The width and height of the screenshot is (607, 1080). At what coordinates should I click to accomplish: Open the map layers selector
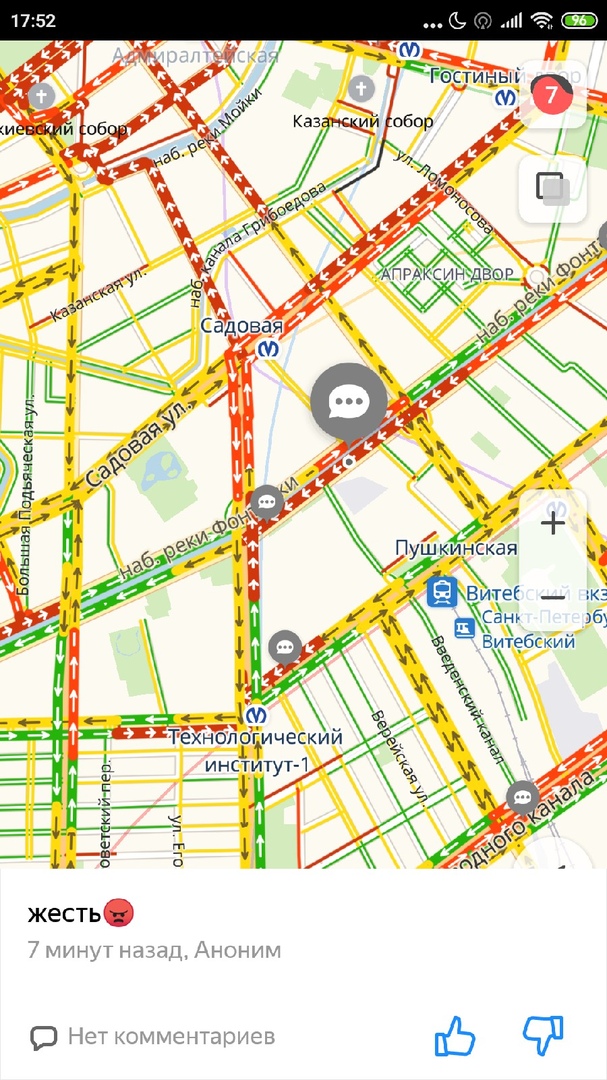coord(551,188)
